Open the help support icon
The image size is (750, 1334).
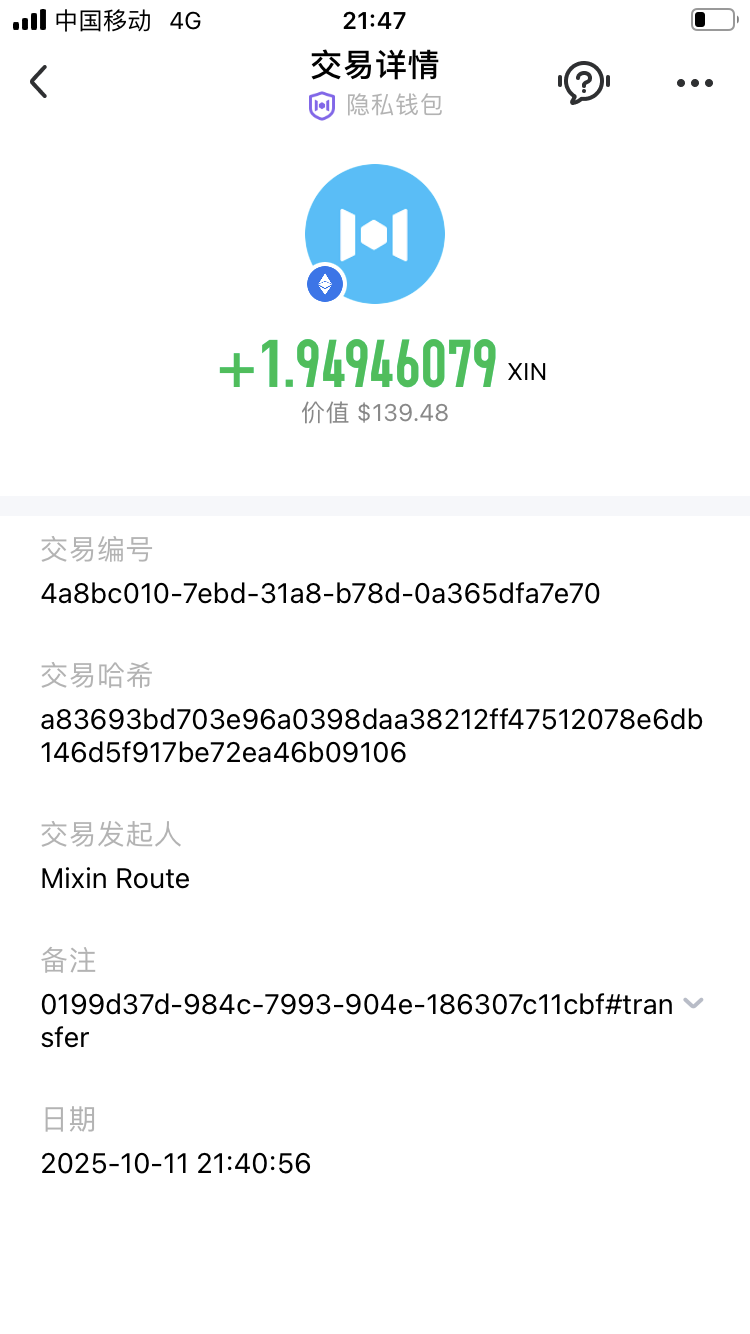pos(583,82)
